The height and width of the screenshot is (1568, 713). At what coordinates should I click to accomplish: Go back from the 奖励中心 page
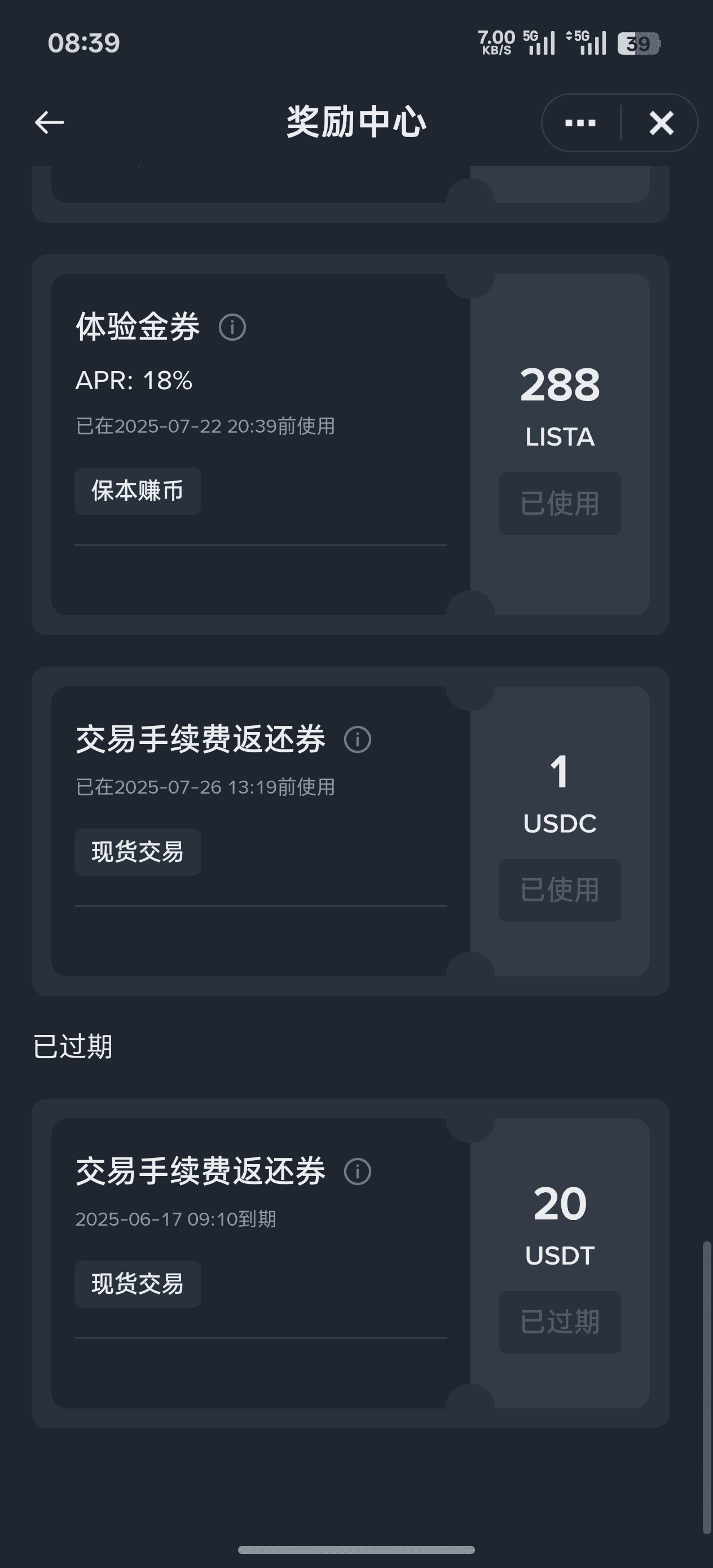click(49, 122)
